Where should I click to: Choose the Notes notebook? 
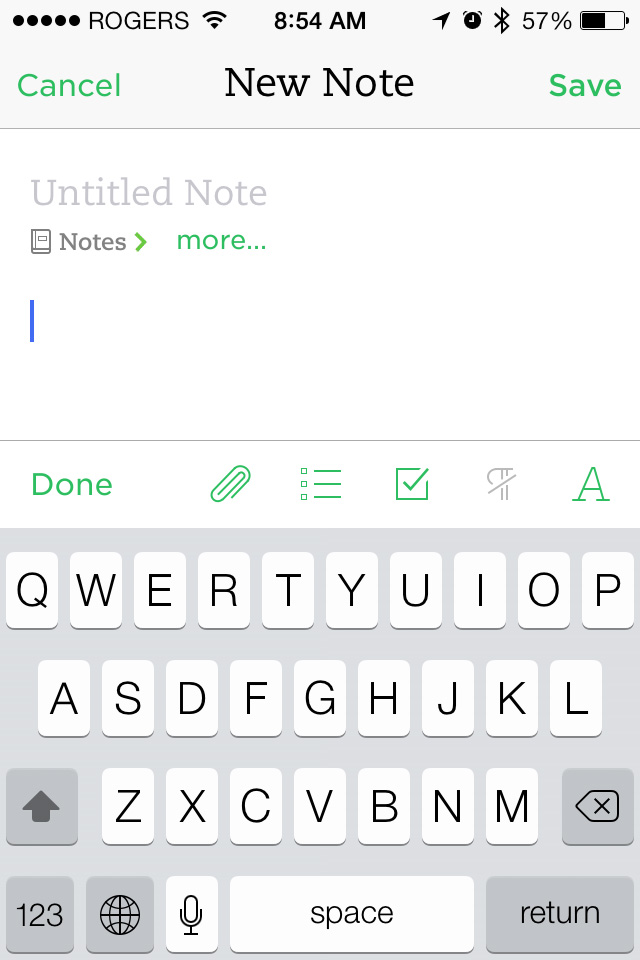tap(90, 241)
